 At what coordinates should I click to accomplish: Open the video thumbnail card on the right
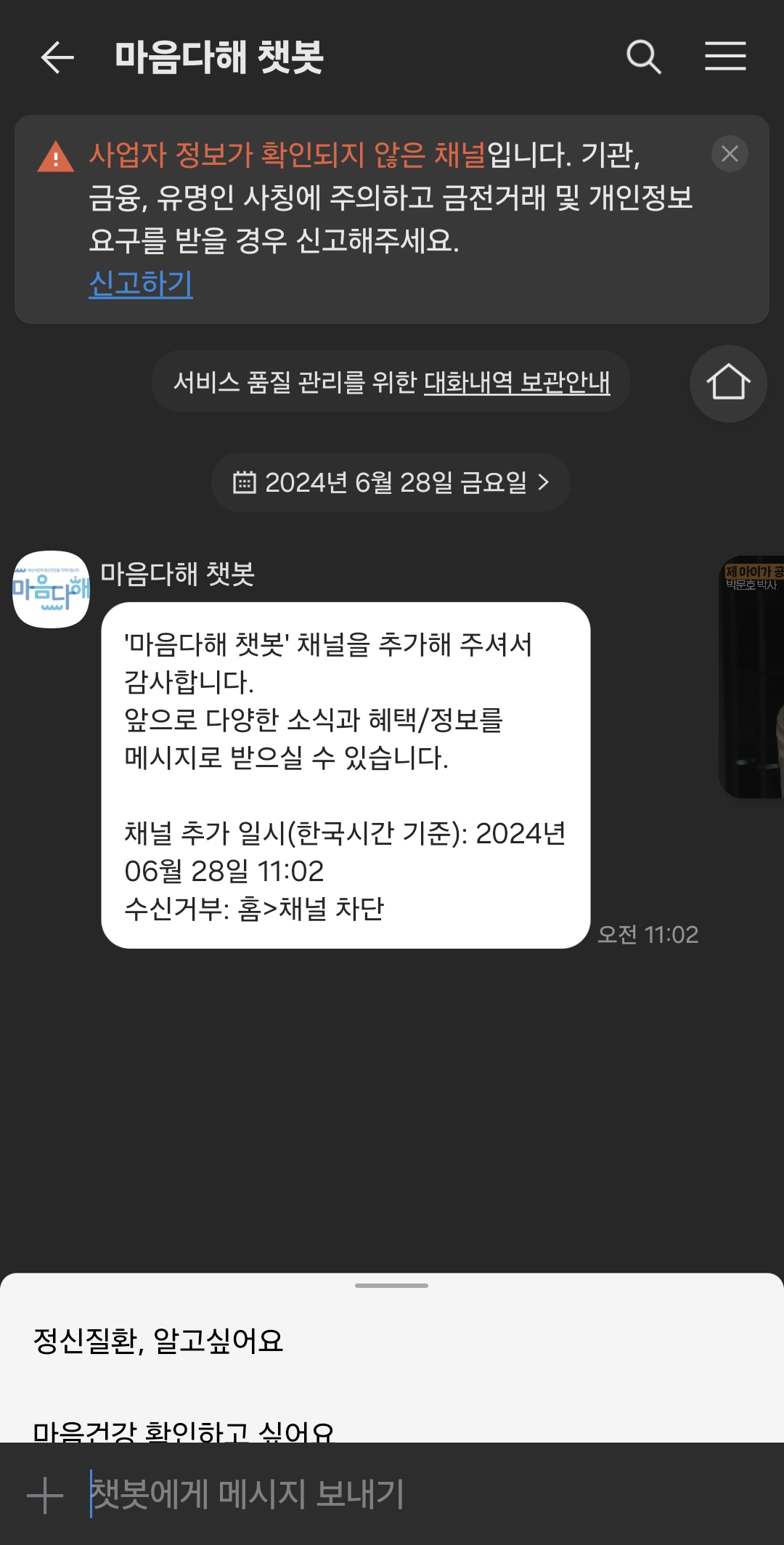(x=752, y=677)
